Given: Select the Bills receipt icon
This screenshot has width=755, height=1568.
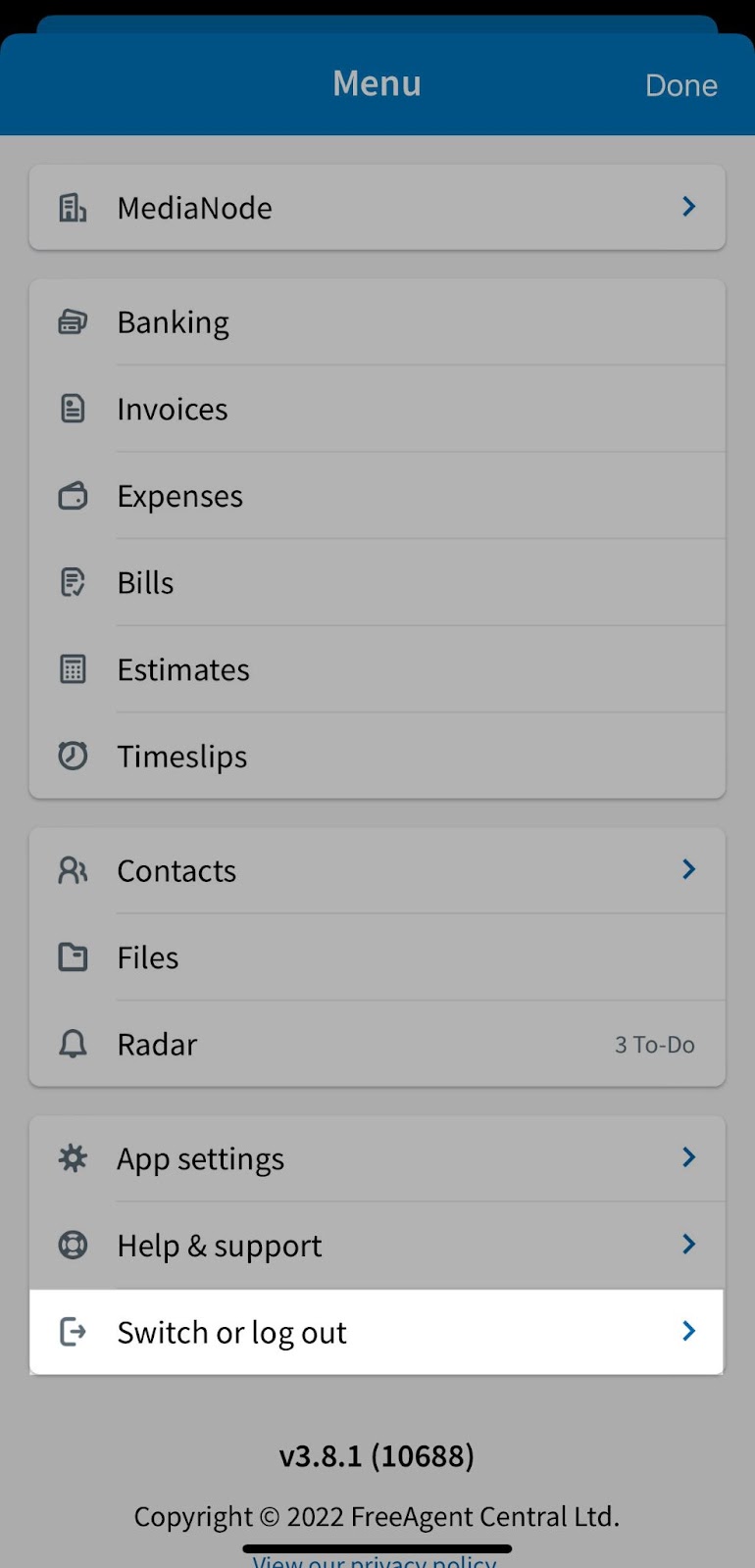Looking at the screenshot, I should (x=73, y=581).
